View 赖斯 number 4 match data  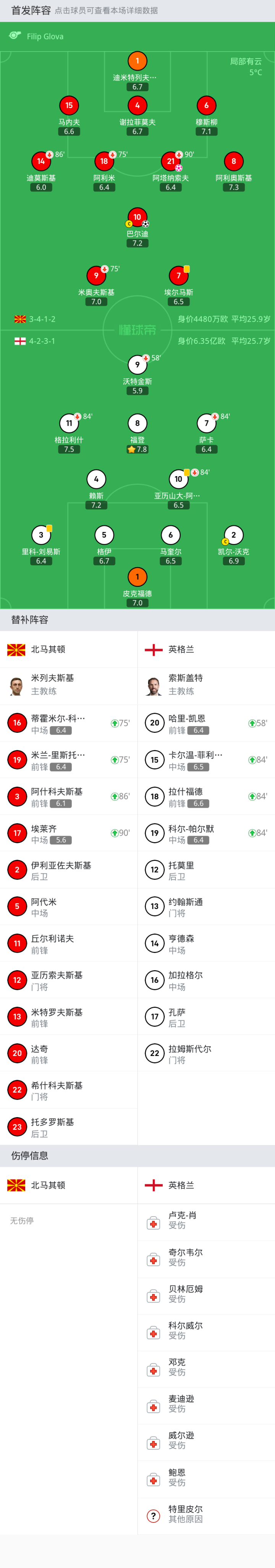96,480
